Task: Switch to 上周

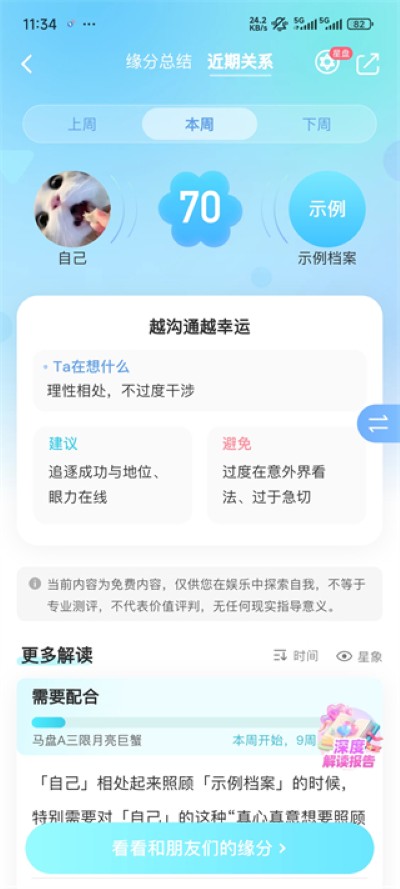Action: point(82,124)
